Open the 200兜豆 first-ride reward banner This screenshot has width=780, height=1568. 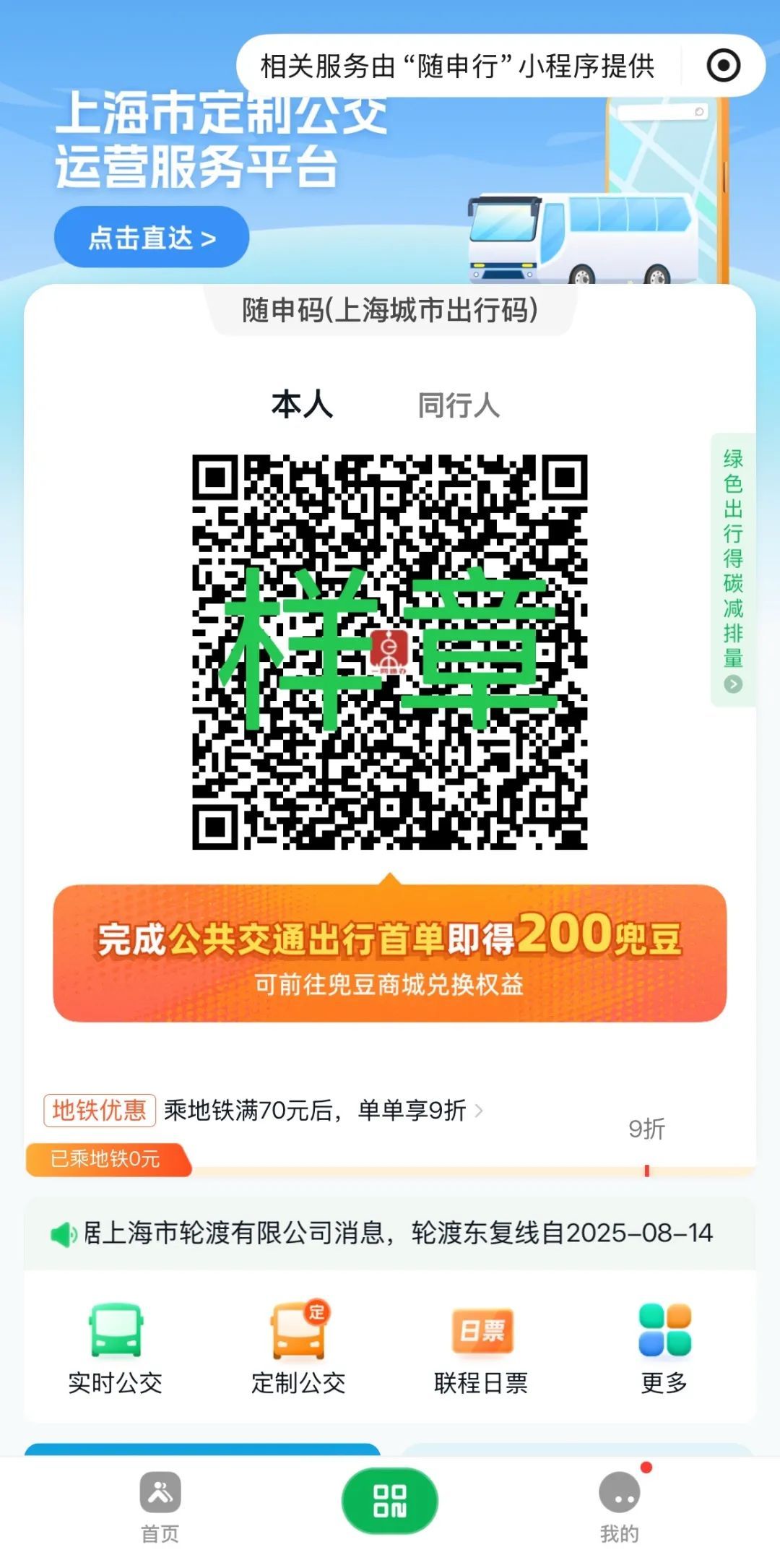390,952
